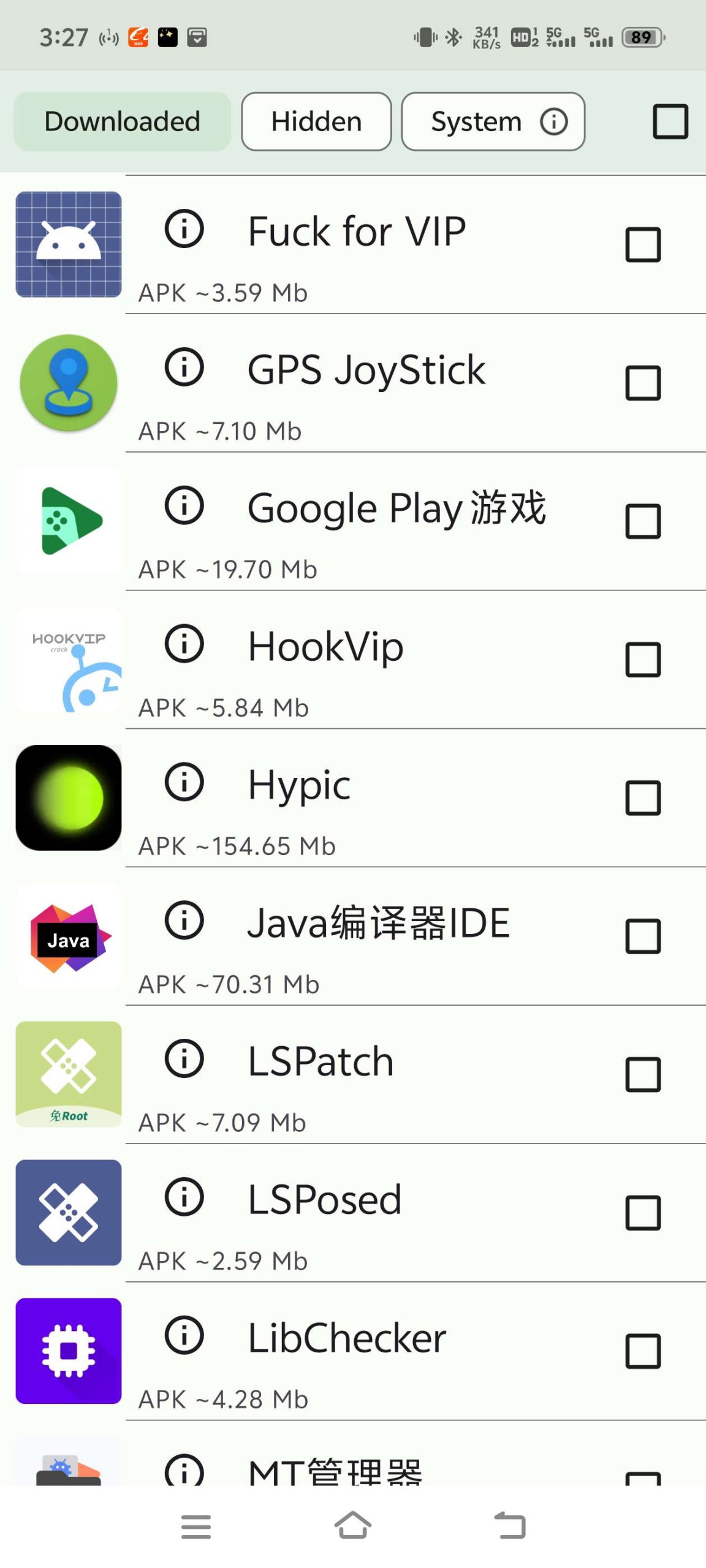Tap the info icon inside the System tab
The width and height of the screenshot is (706, 1568).
(x=553, y=121)
